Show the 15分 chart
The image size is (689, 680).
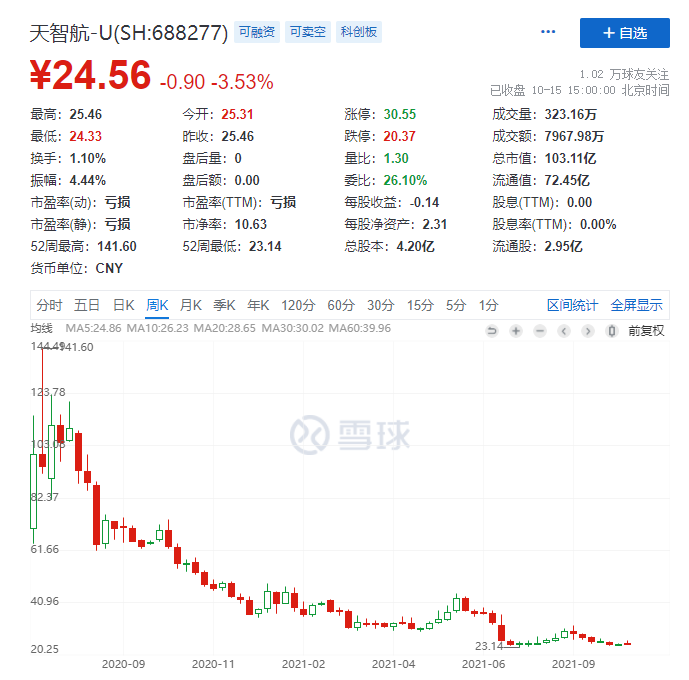point(420,305)
